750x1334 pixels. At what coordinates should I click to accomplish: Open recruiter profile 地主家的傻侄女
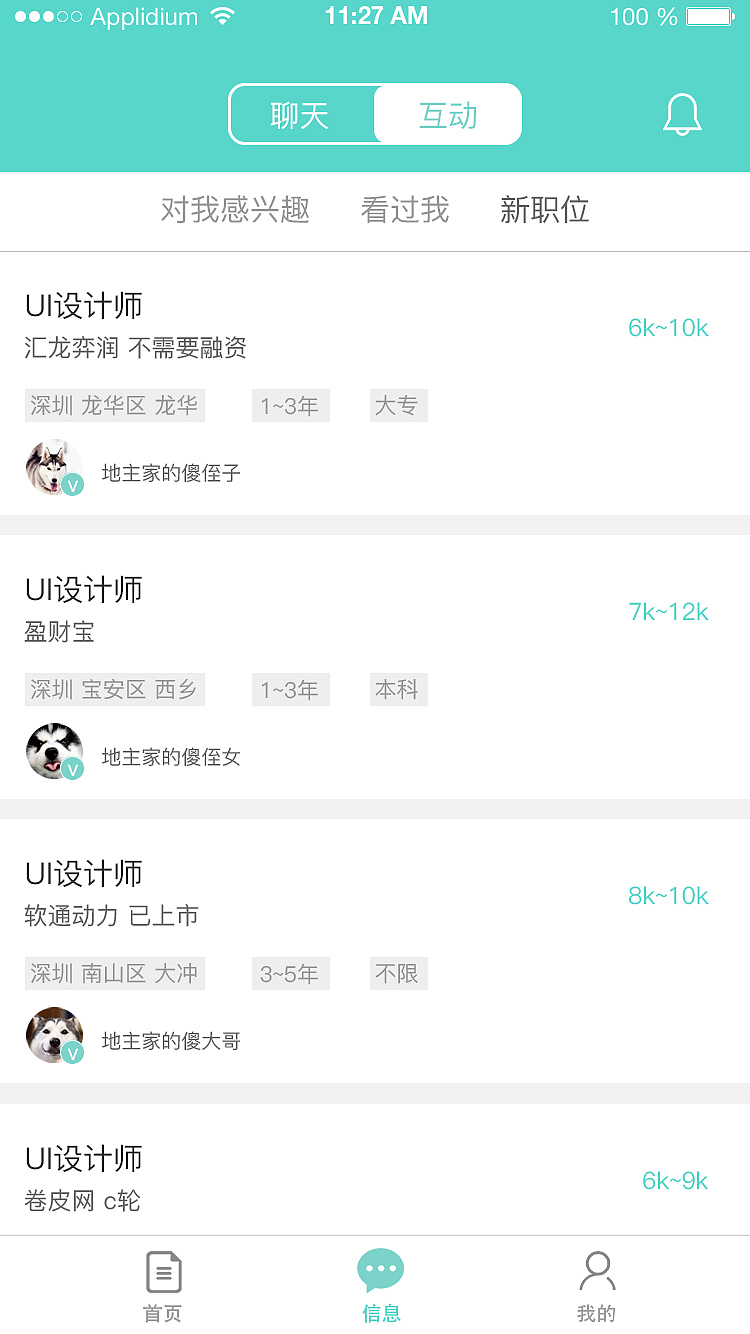click(x=172, y=757)
